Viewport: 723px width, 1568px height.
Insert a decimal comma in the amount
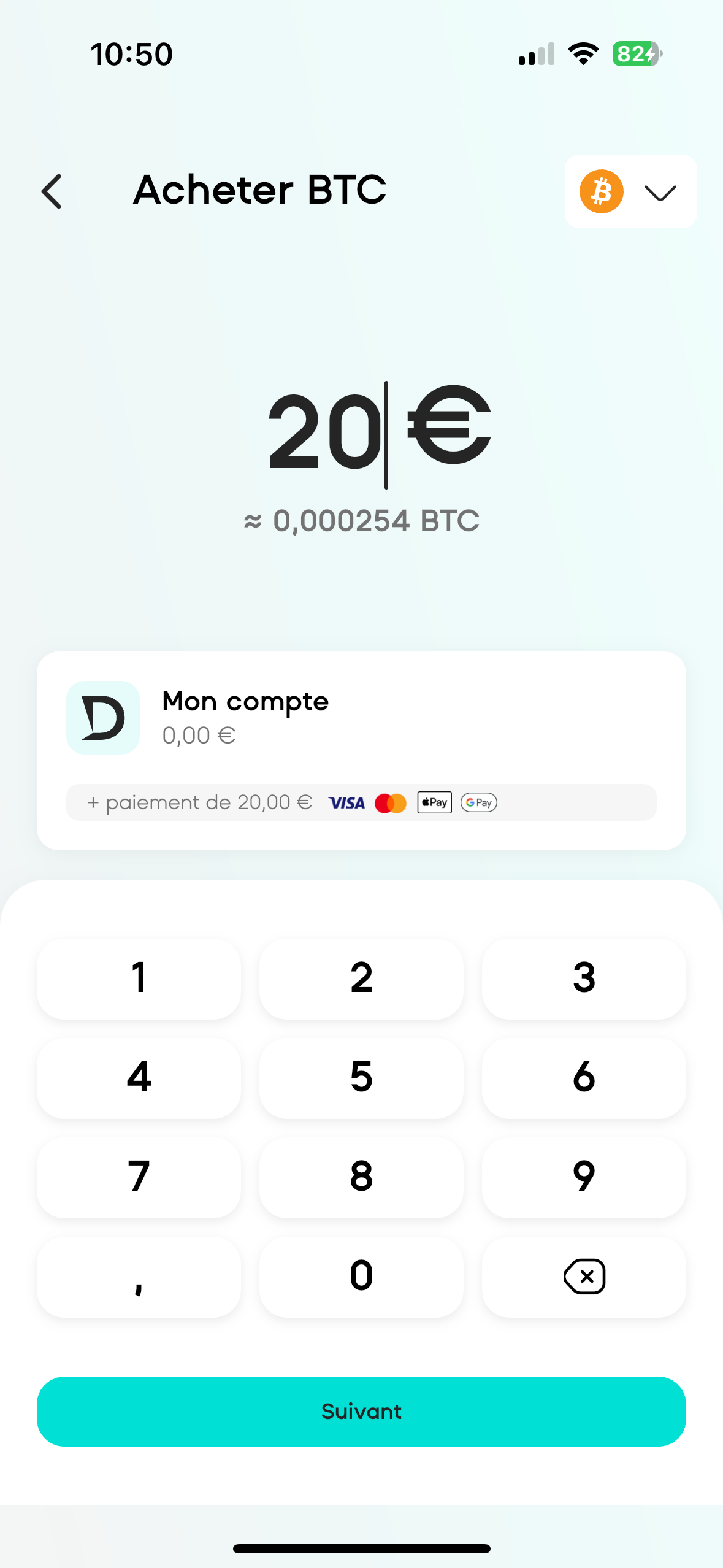(x=139, y=1276)
